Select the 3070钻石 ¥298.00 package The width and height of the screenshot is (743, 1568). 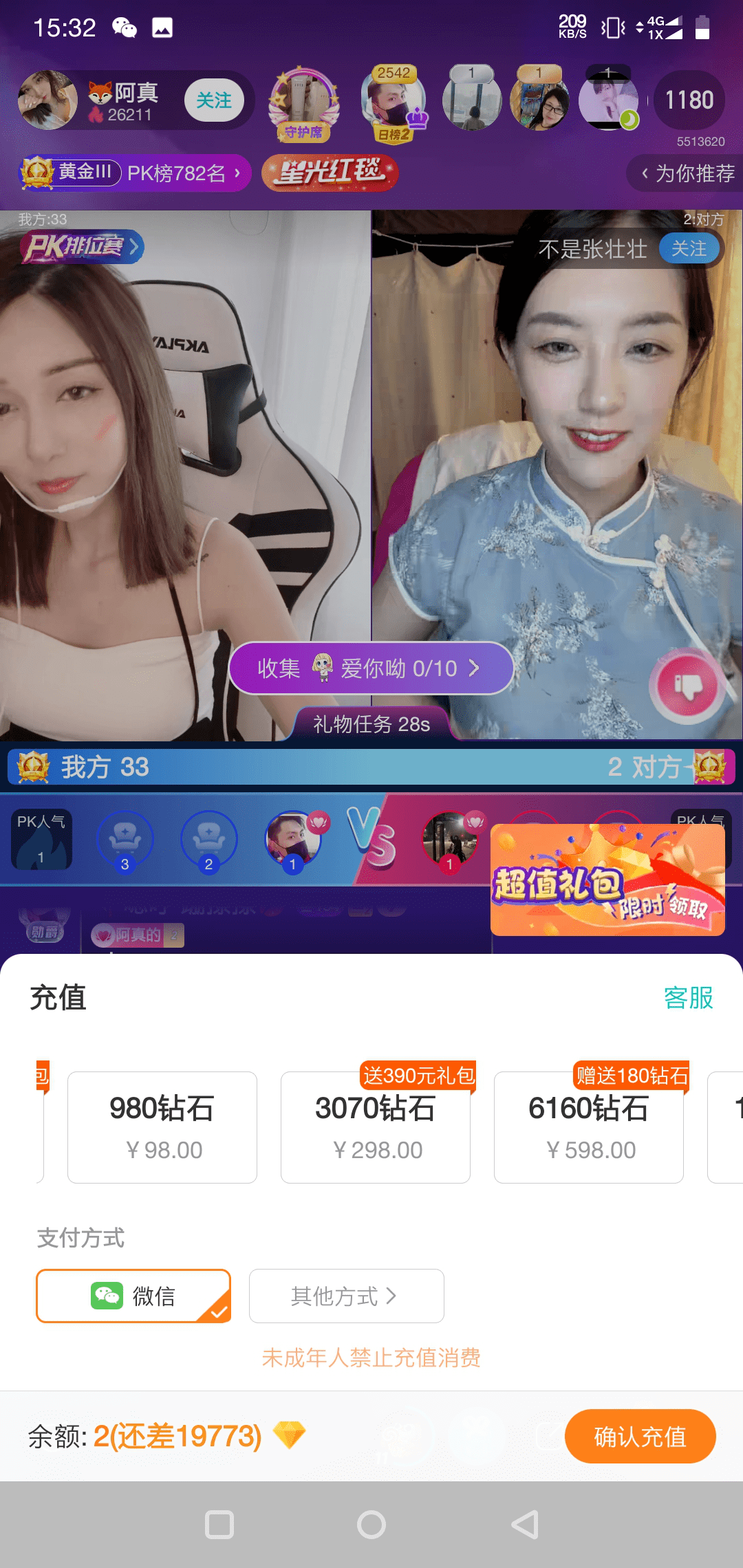coord(376,1126)
